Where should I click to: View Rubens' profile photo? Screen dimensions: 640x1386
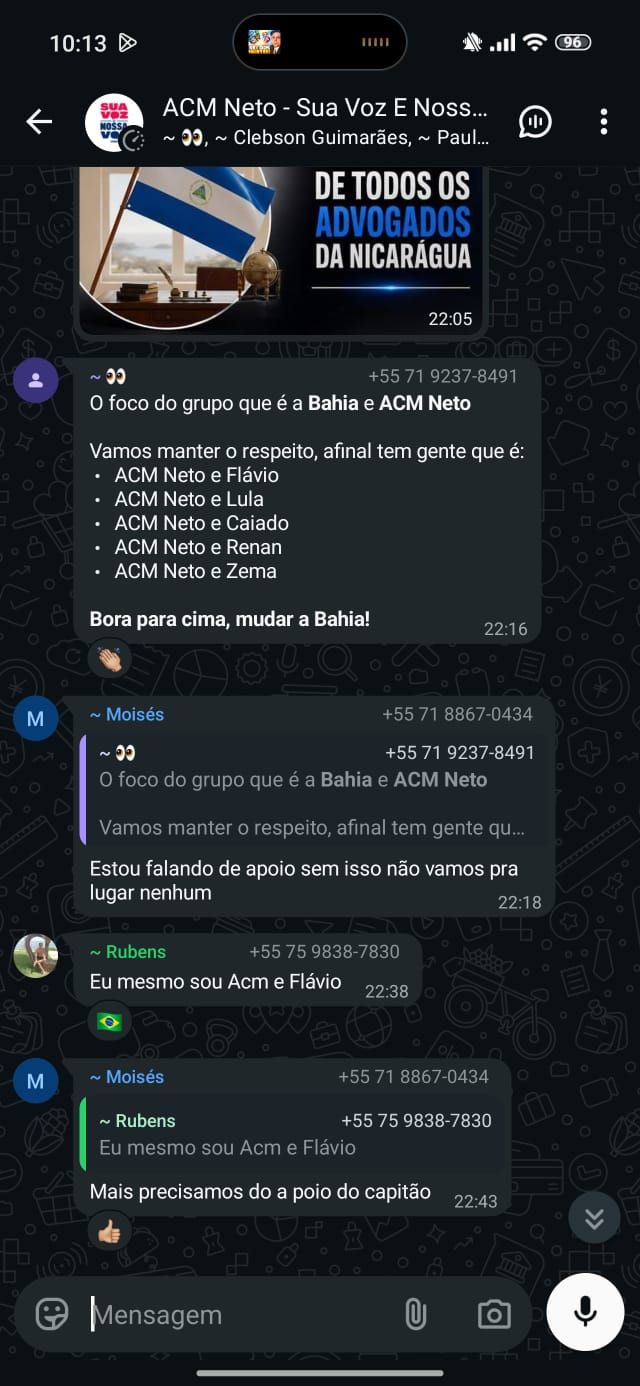click(x=35, y=956)
